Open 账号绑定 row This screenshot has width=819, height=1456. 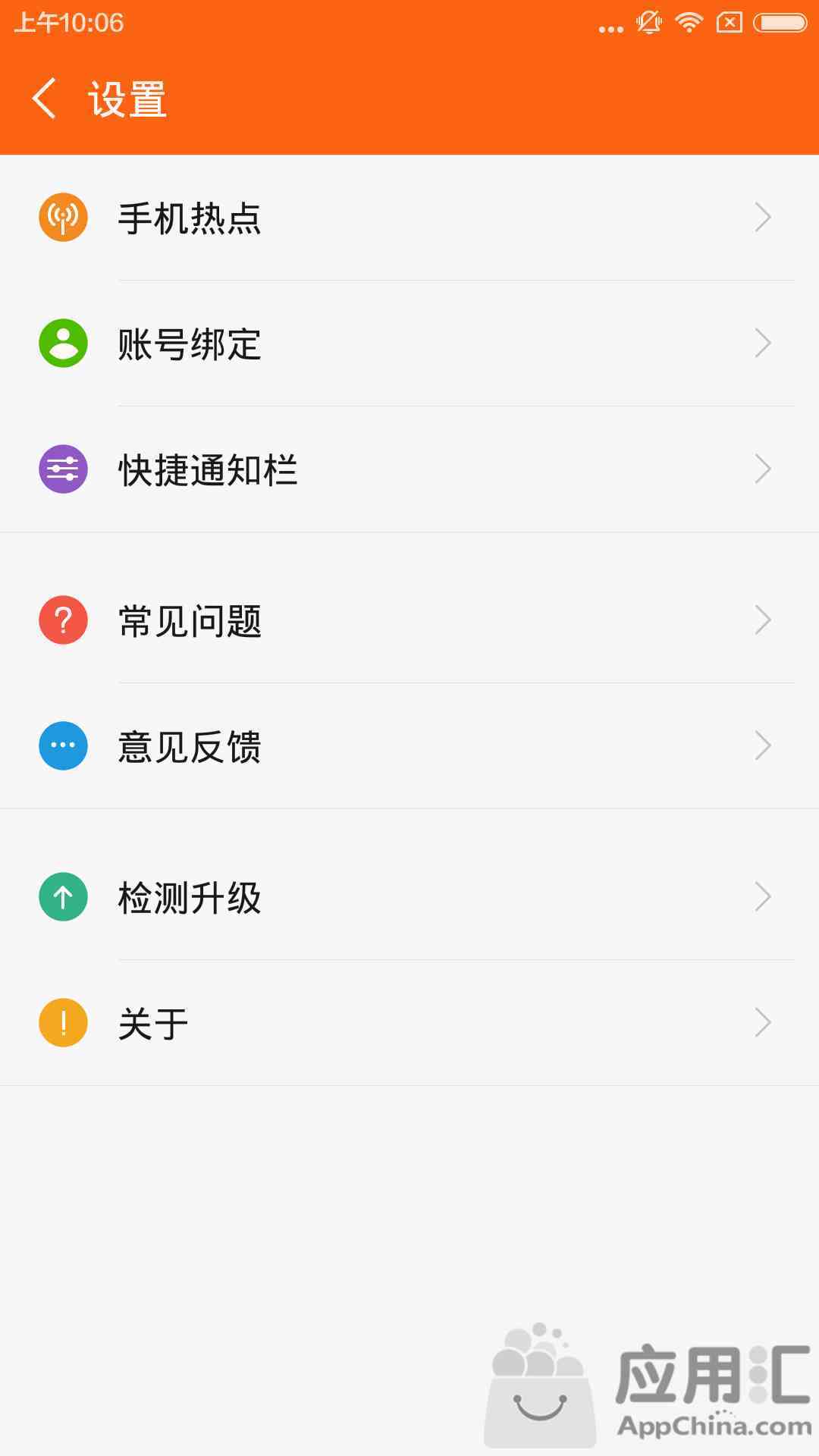click(409, 344)
